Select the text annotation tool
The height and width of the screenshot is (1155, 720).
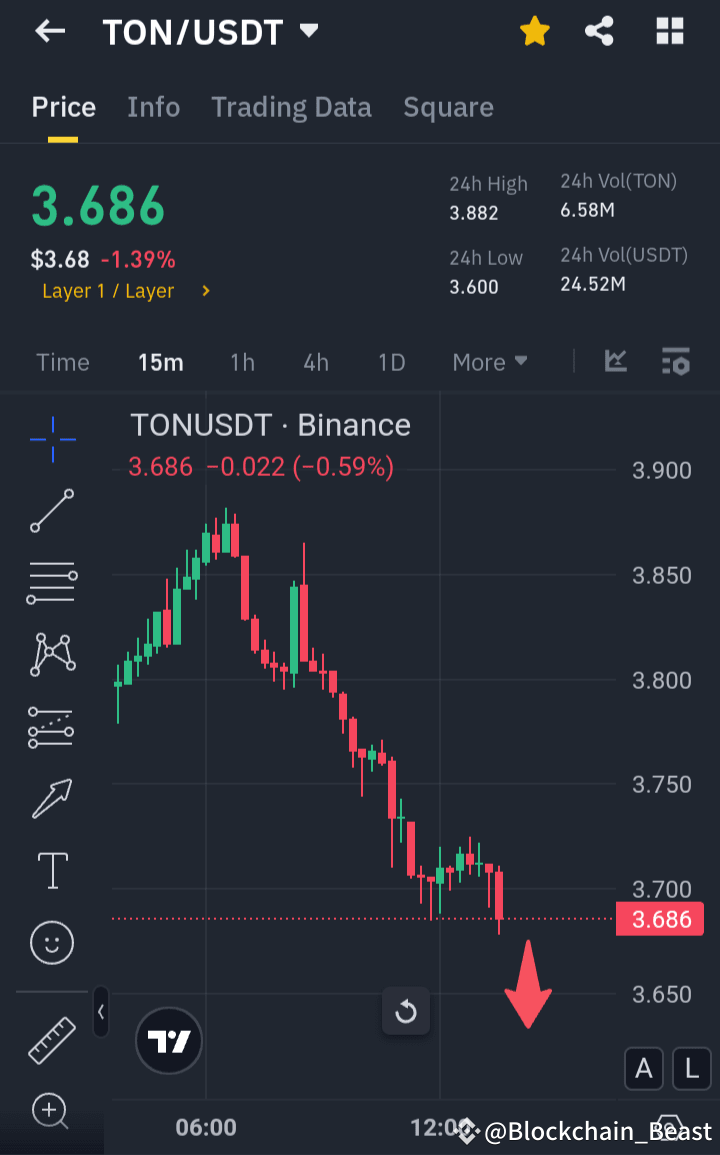point(51,870)
